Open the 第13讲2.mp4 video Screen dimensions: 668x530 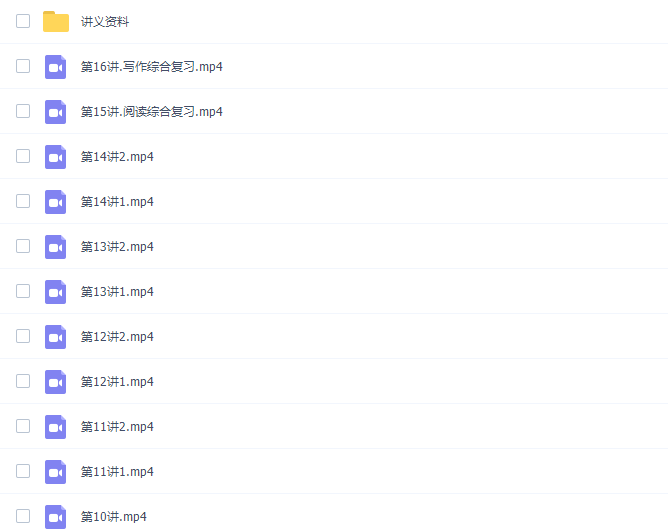coord(117,247)
